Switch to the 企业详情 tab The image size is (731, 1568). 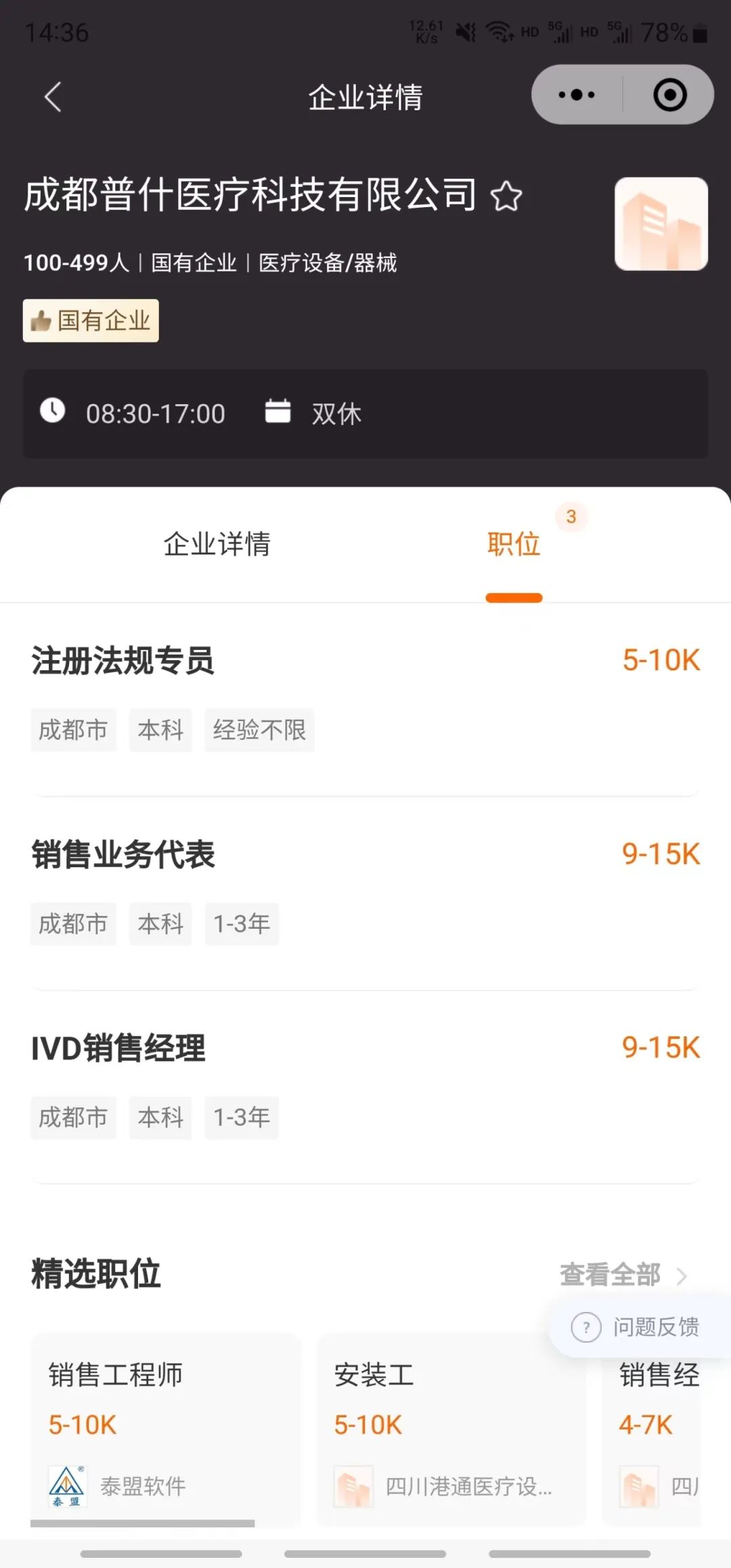tap(217, 544)
